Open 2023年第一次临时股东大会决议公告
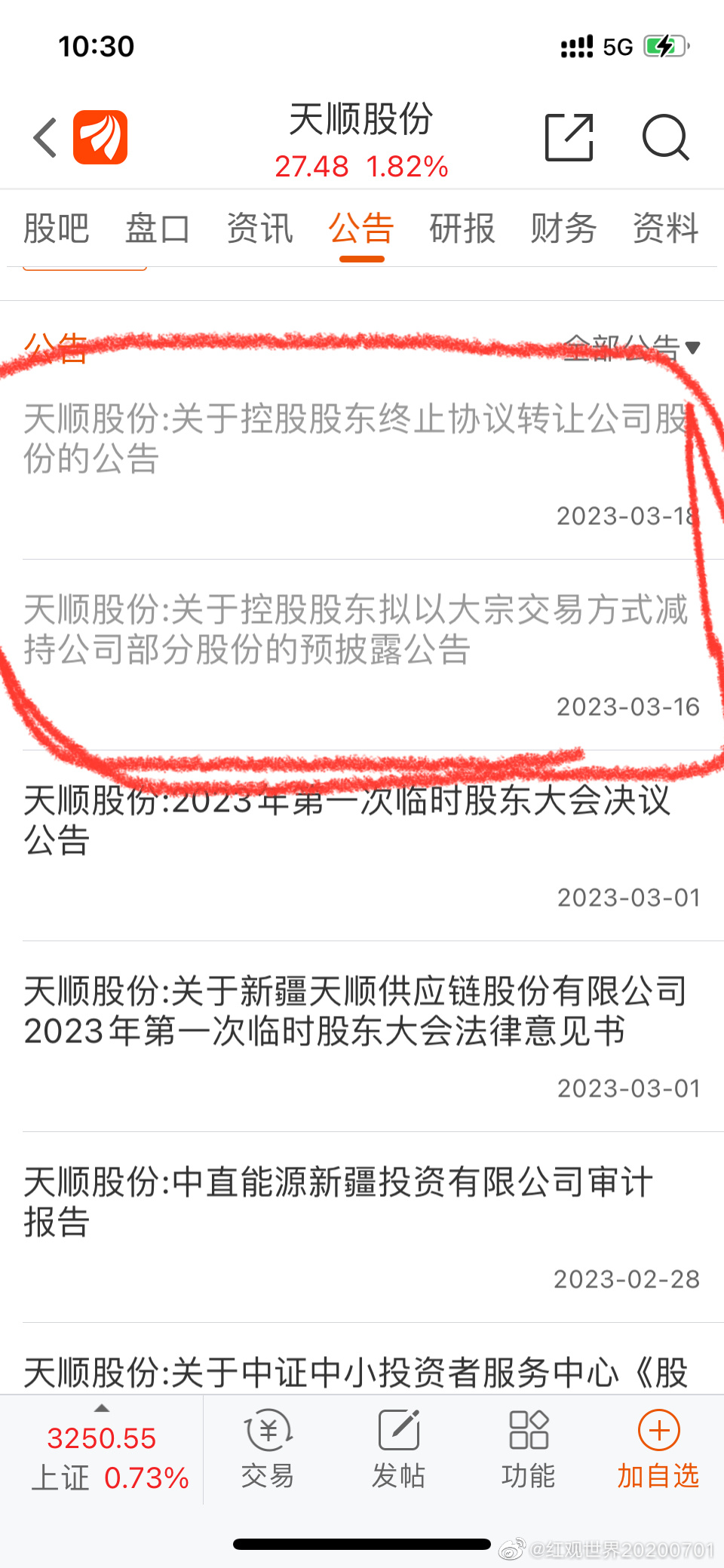 pos(362,845)
